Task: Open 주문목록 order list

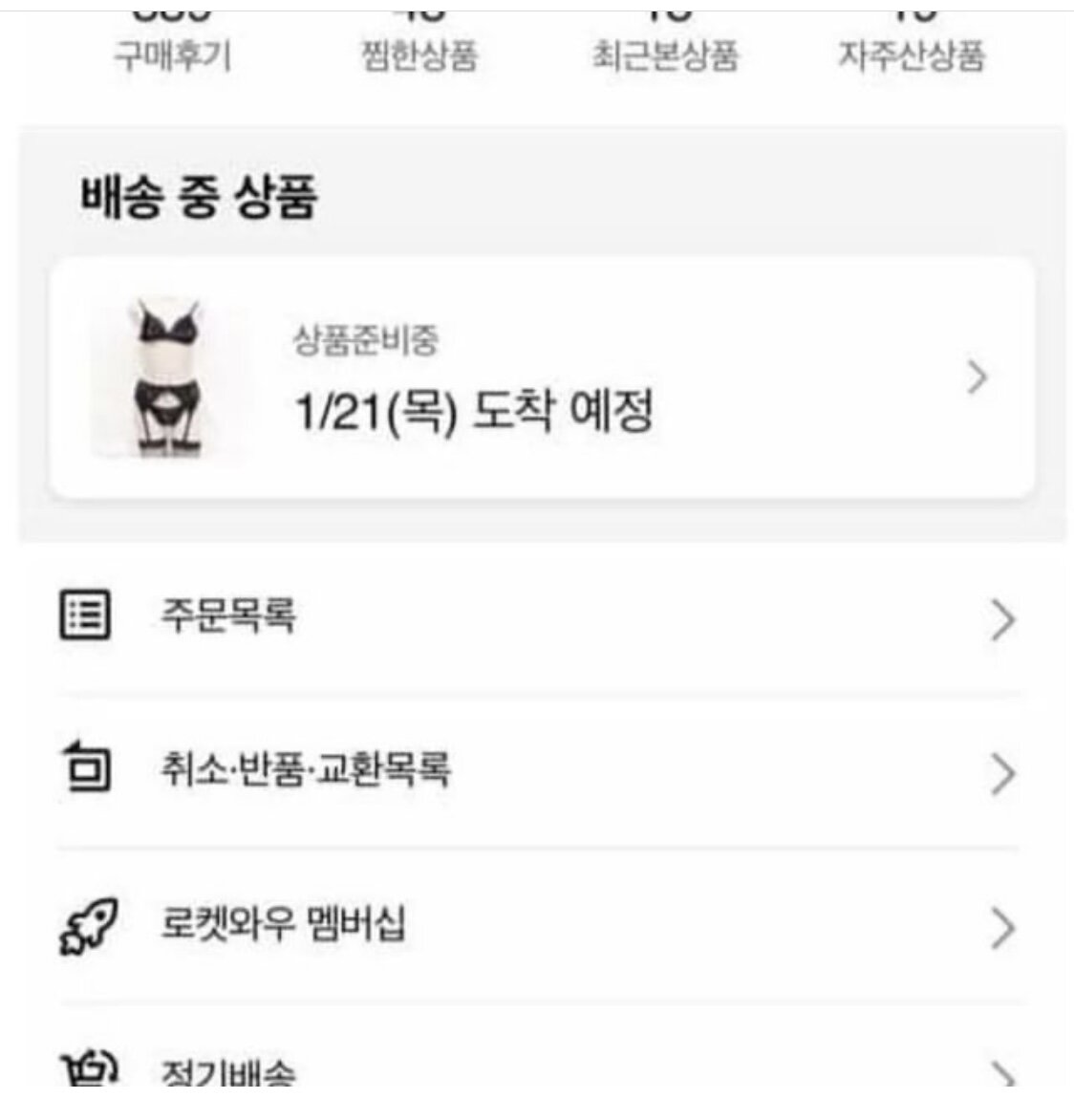Action: pyautogui.click(x=535, y=616)
